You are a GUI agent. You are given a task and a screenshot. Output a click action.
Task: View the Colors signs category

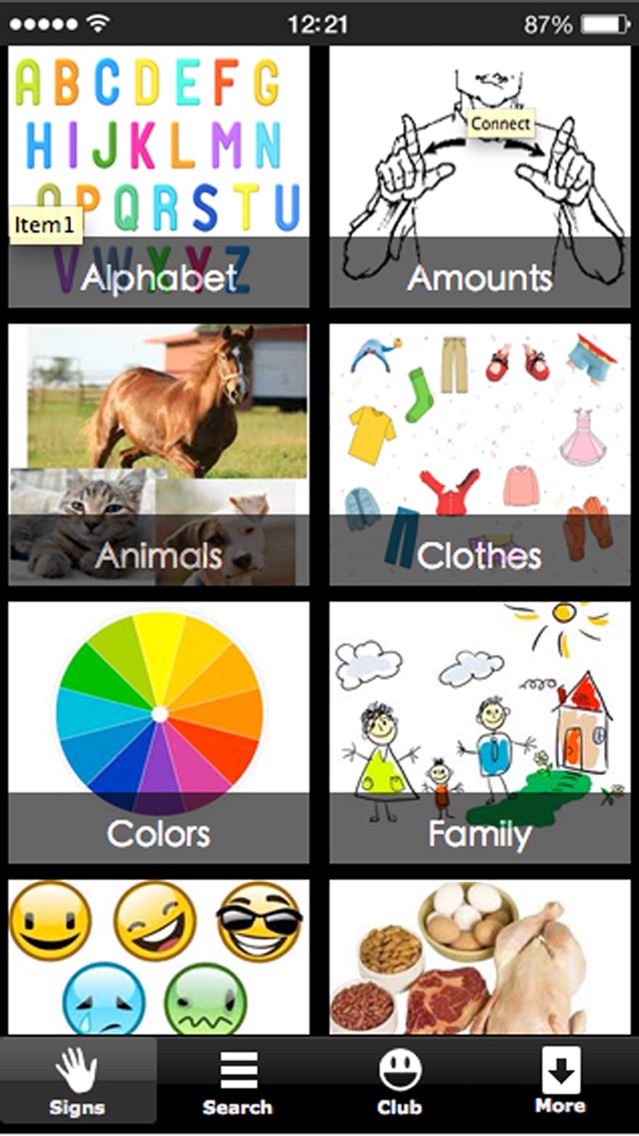coord(158,732)
